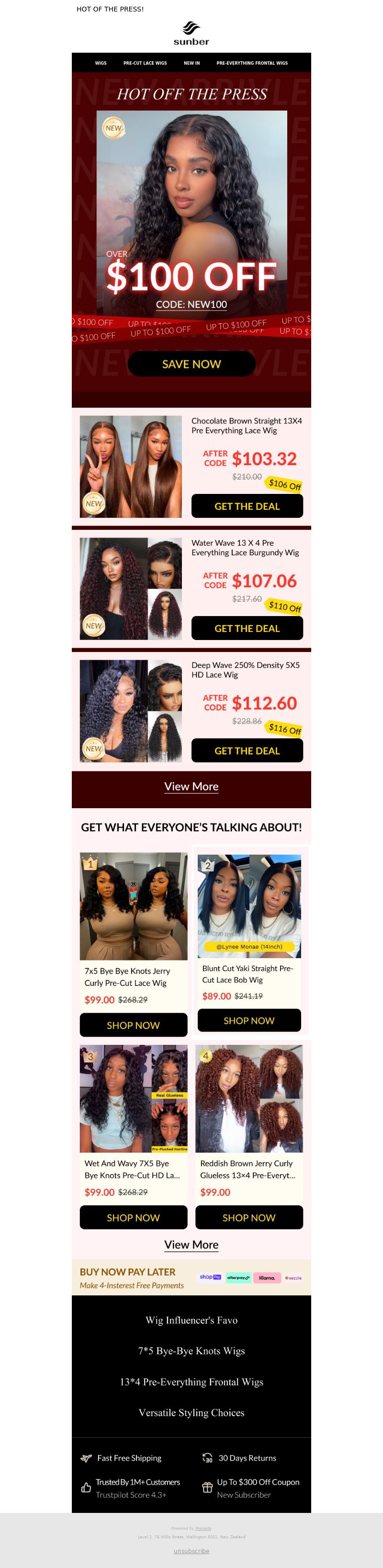Image resolution: width=383 pixels, height=1568 pixels.
Task: Go to the NEW IN section
Action: pyautogui.click(x=191, y=63)
